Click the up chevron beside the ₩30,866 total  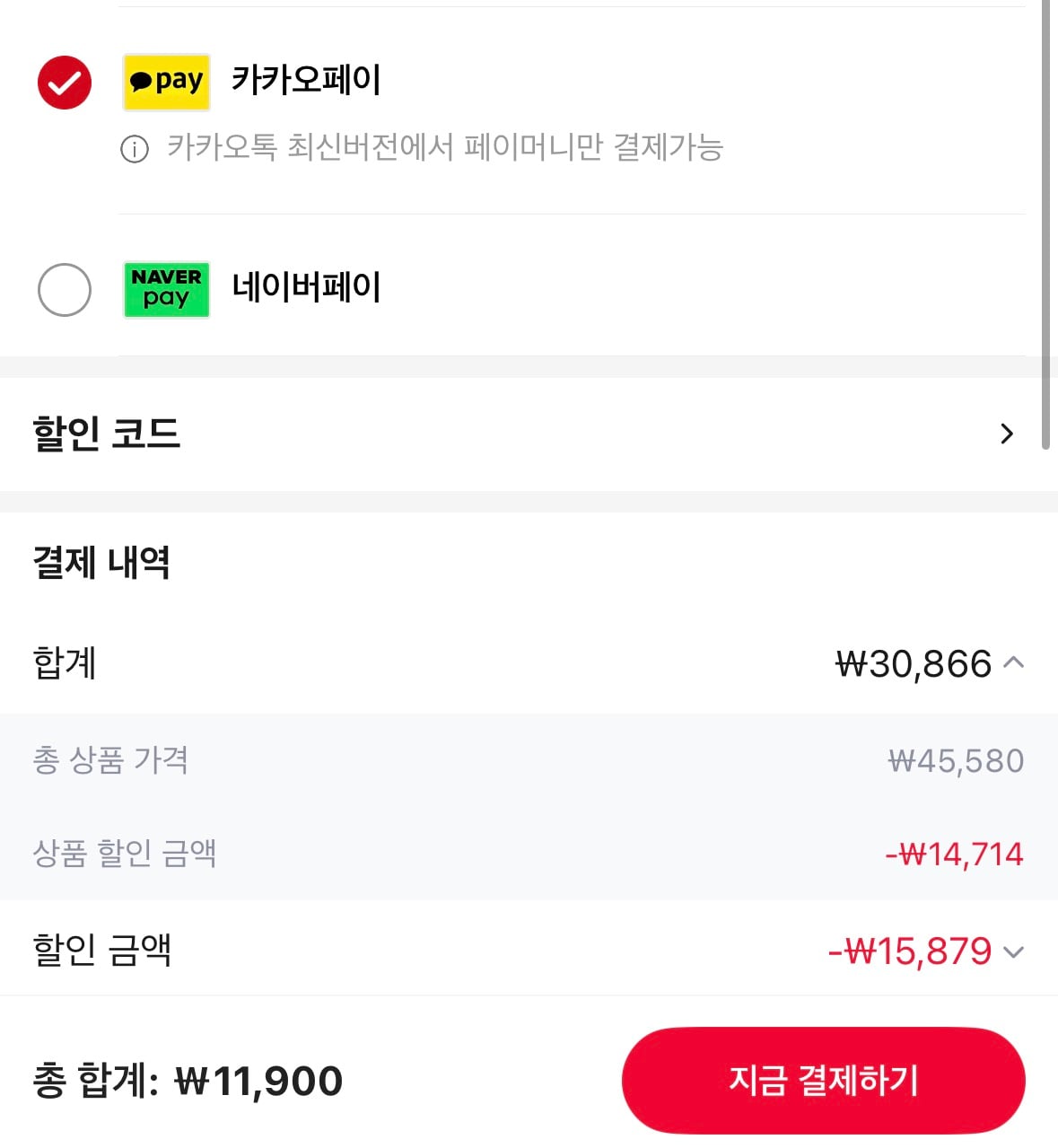1014,664
